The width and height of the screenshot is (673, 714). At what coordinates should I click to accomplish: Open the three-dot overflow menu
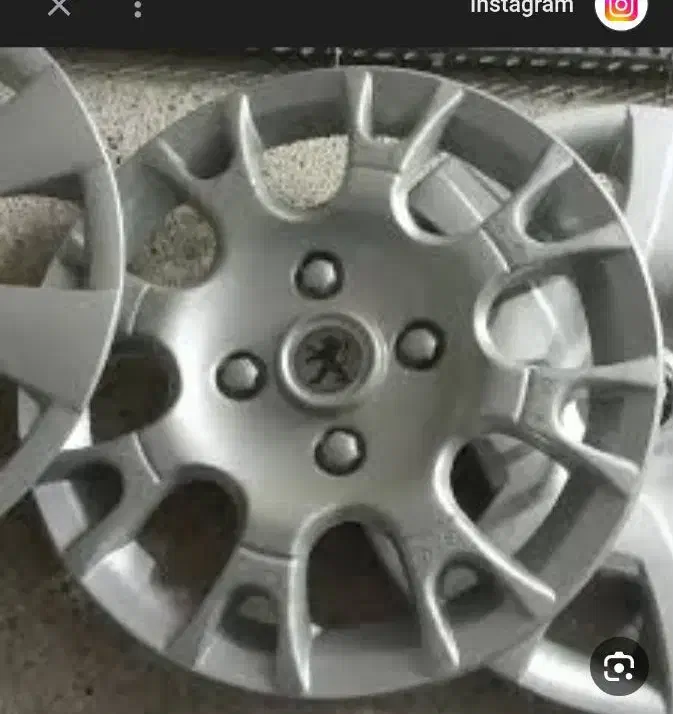pyautogui.click(x=138, y=8)
